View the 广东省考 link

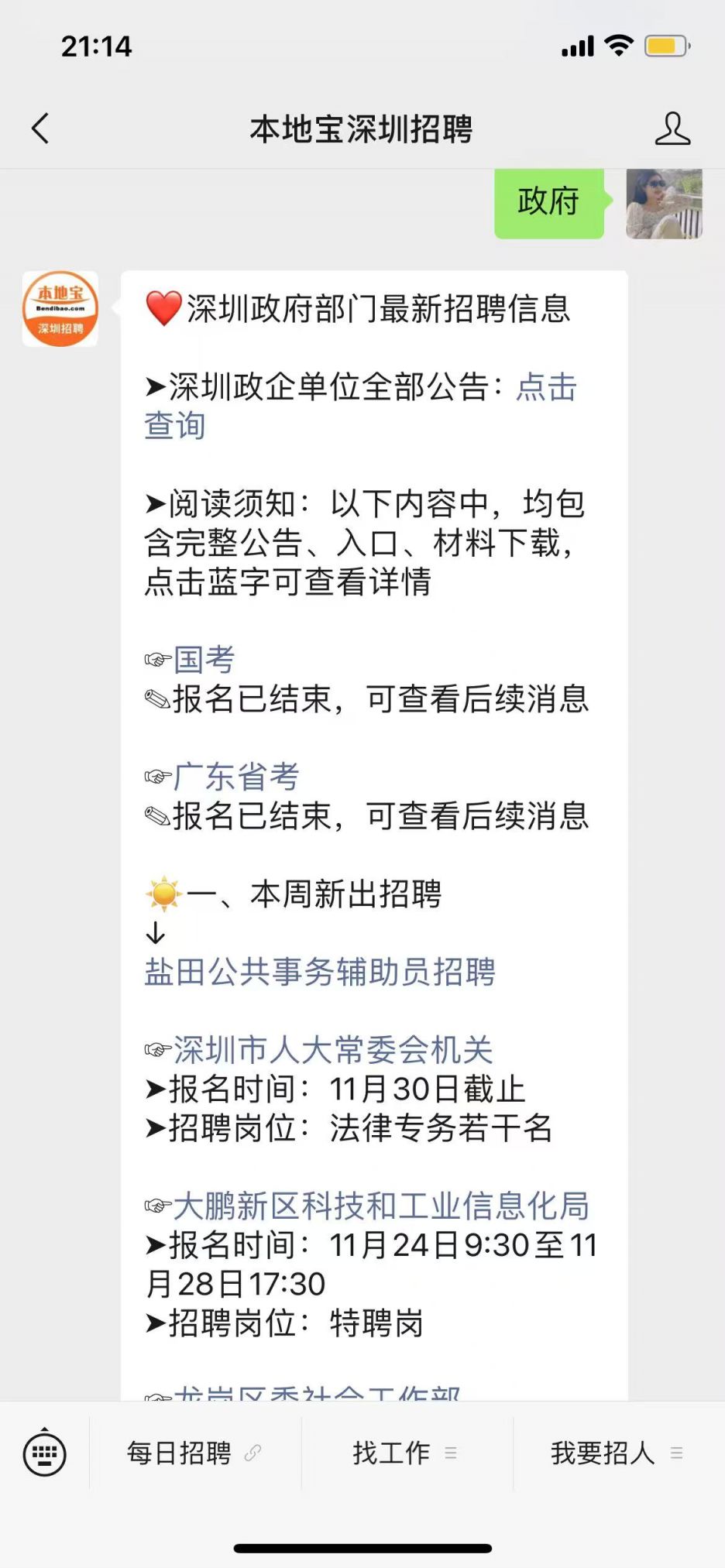point(236,777)
